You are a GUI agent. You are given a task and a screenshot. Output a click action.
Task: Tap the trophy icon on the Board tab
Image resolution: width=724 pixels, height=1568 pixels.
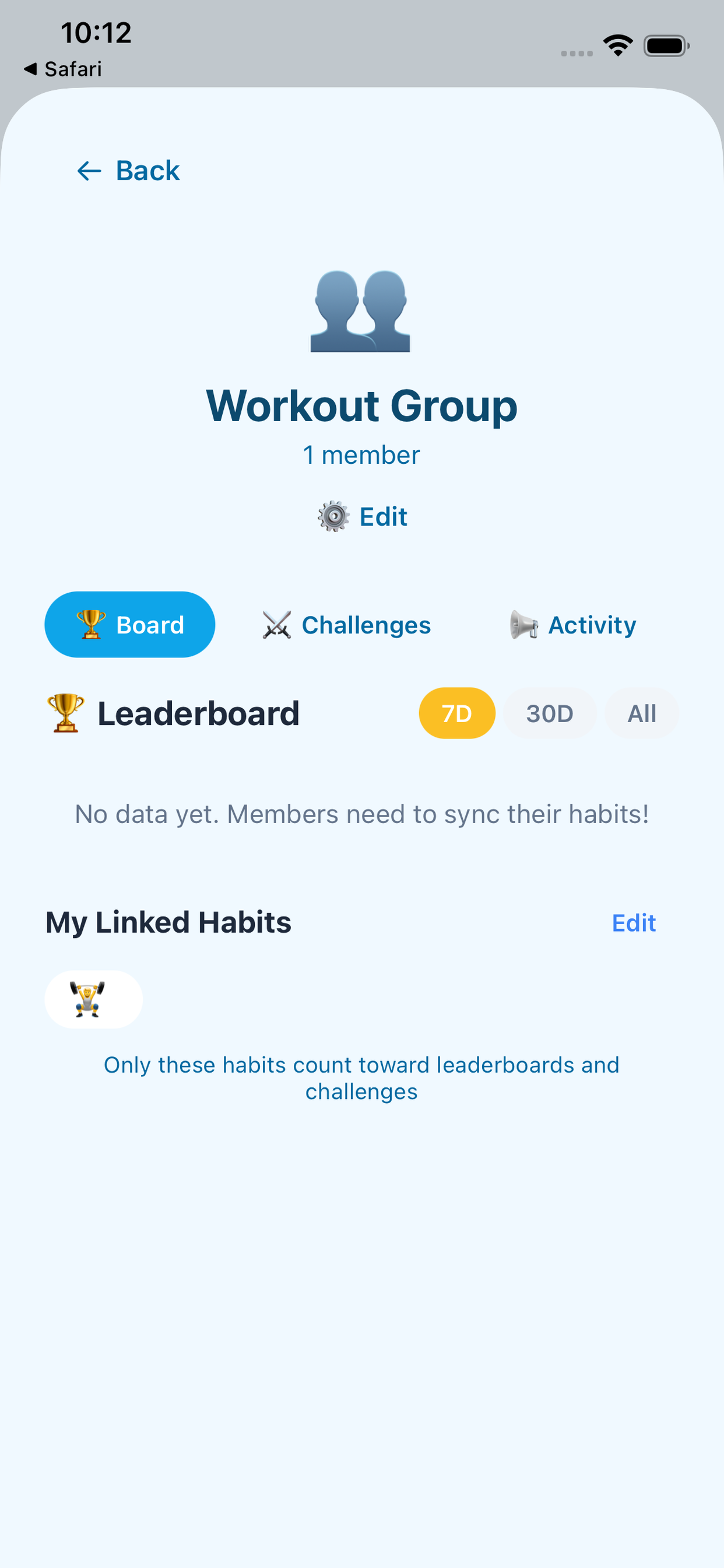click(91, 624)
